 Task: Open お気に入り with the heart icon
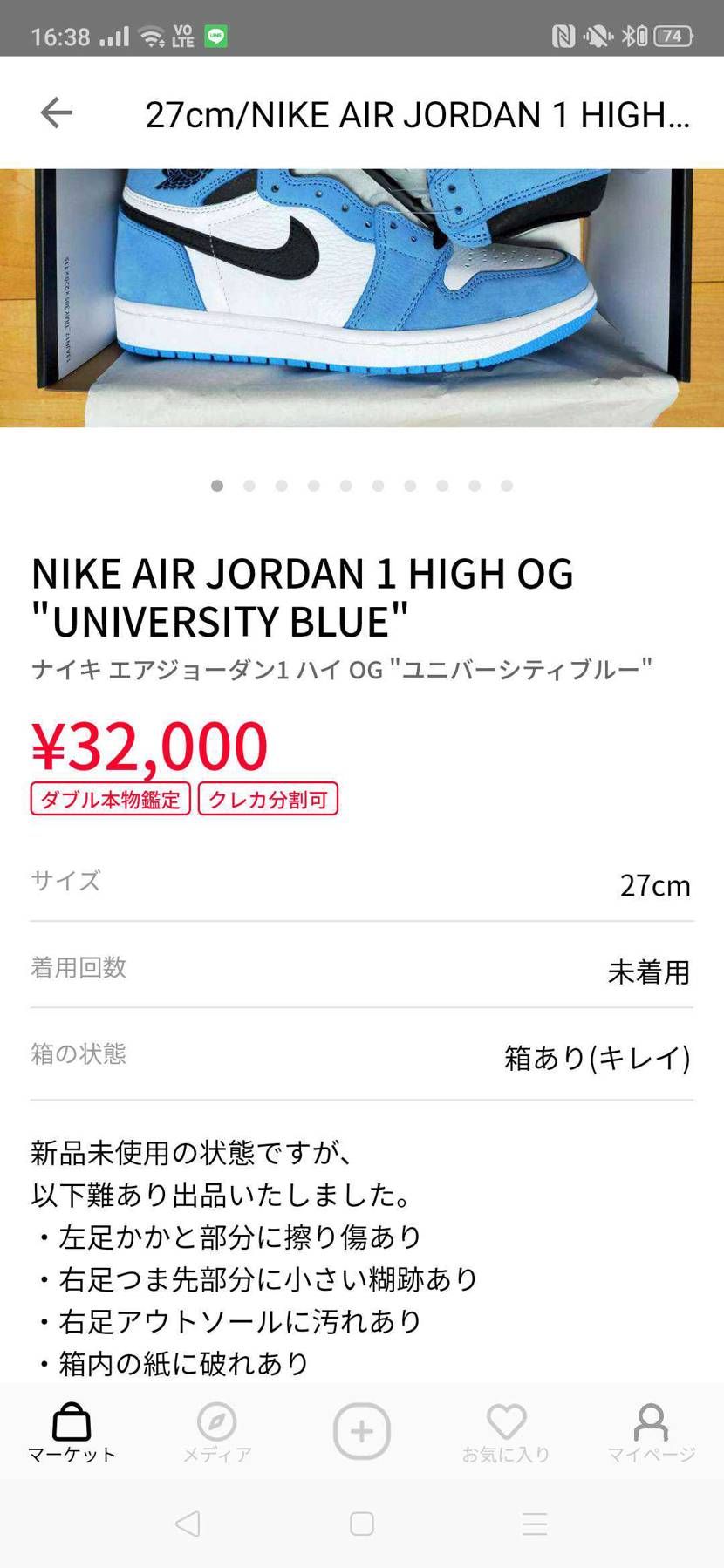(506, 1423)
